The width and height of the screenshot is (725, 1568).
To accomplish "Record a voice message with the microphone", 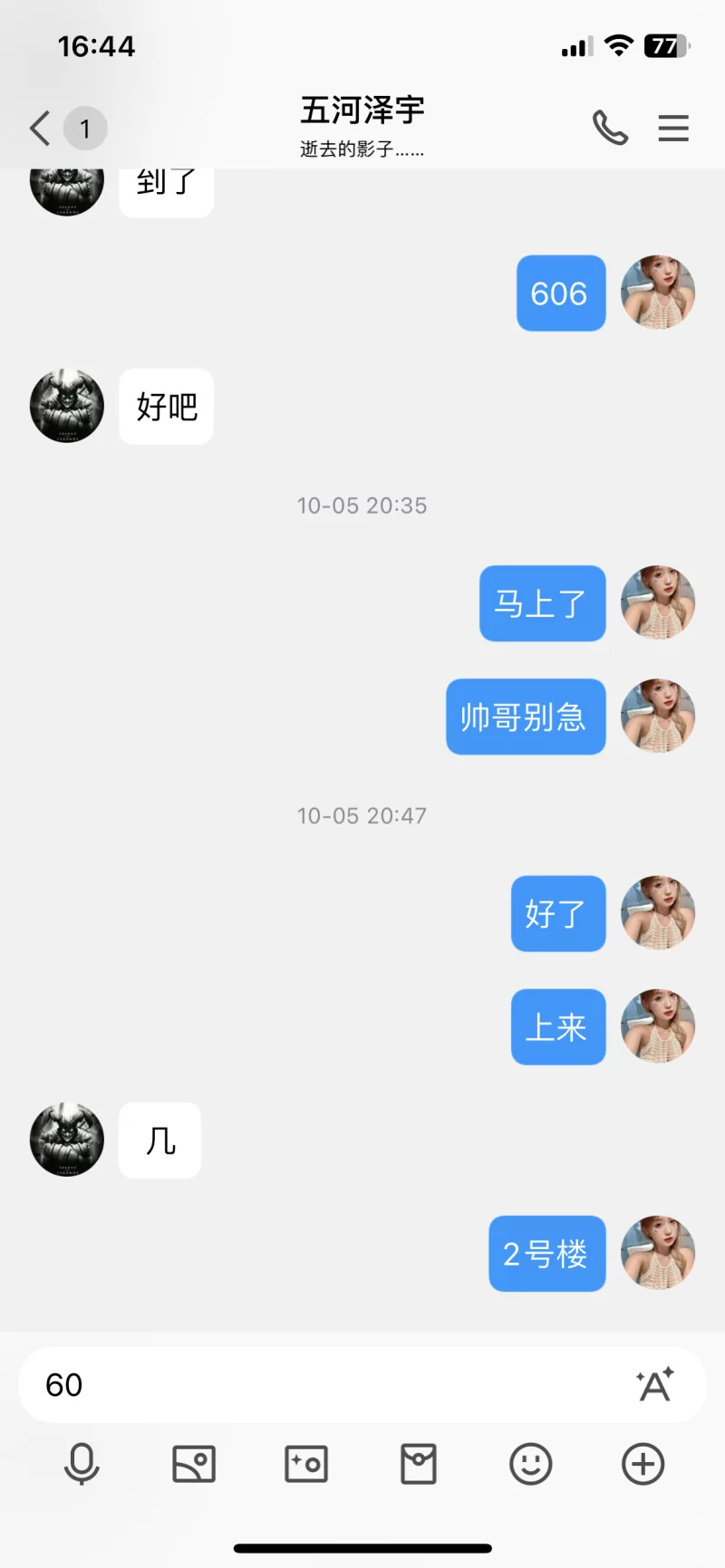I will (82, 1465).
